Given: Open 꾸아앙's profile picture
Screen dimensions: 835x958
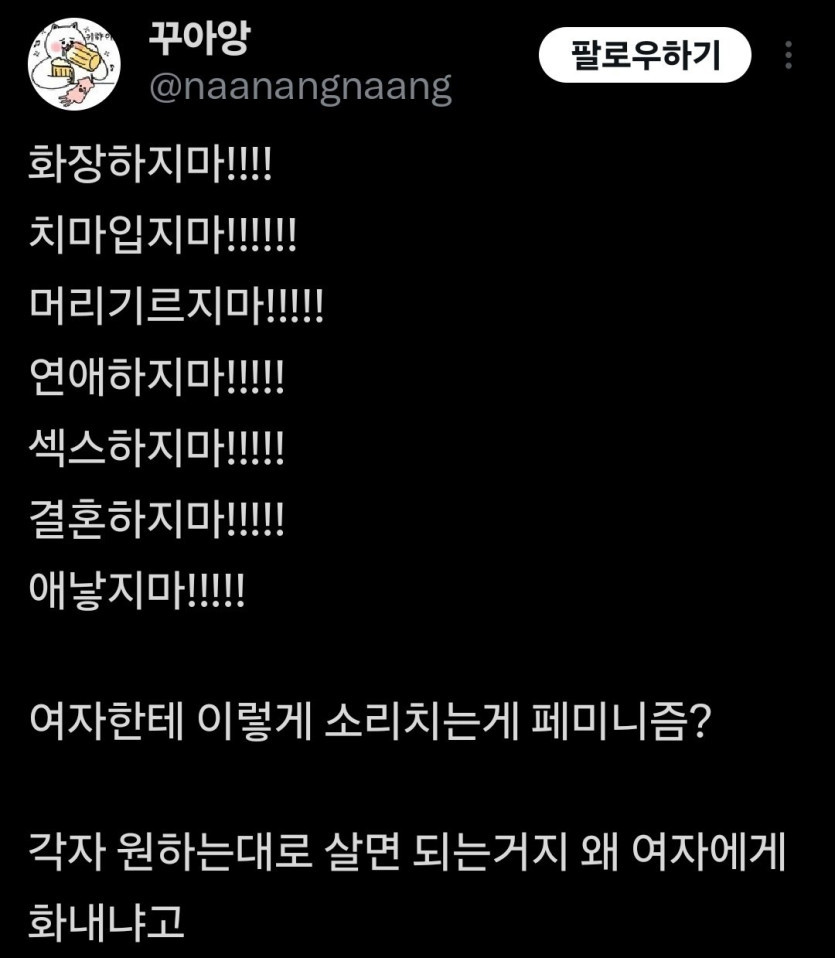Looking at the screenshot, I should click(x=74, y=64).
